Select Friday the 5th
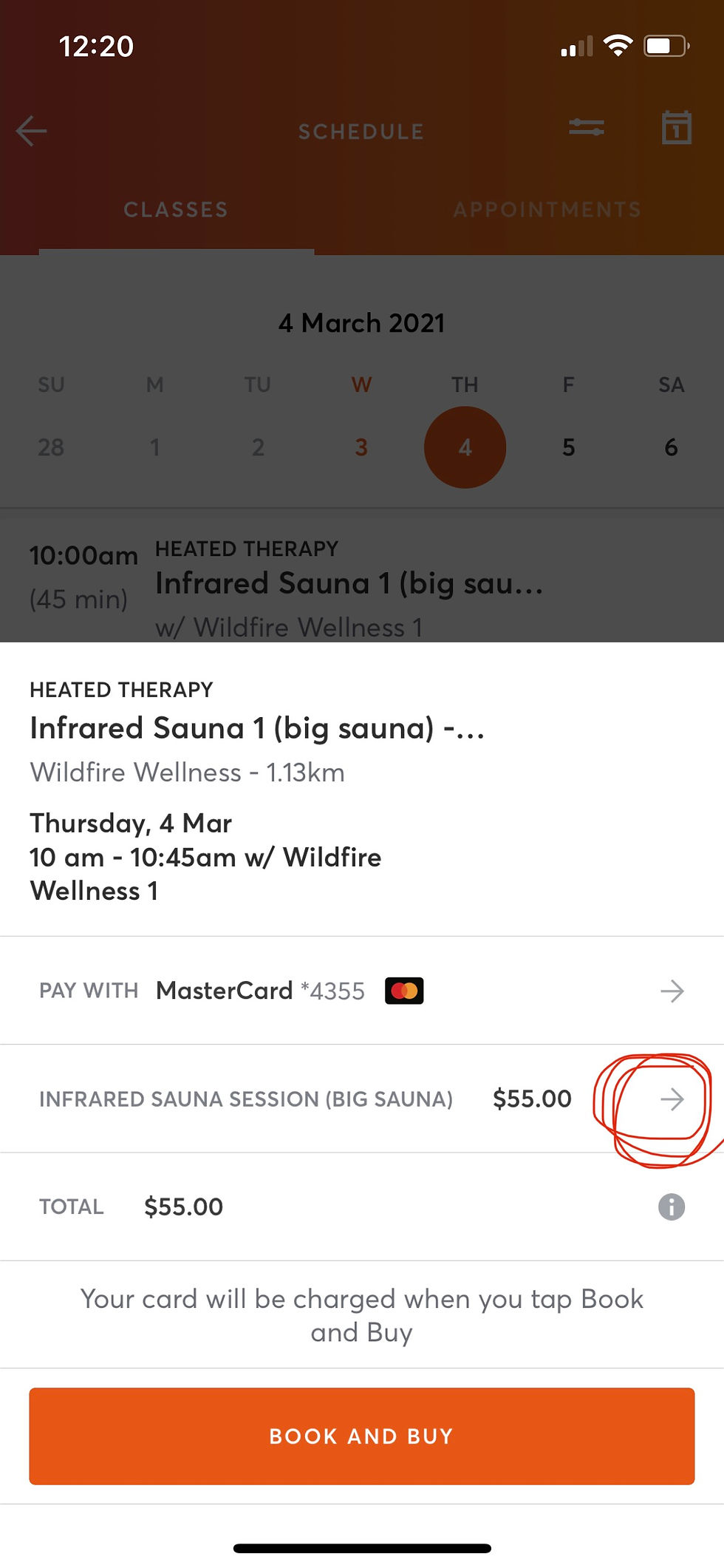Viewport: 724px width, 1568px height. point(568,447)
